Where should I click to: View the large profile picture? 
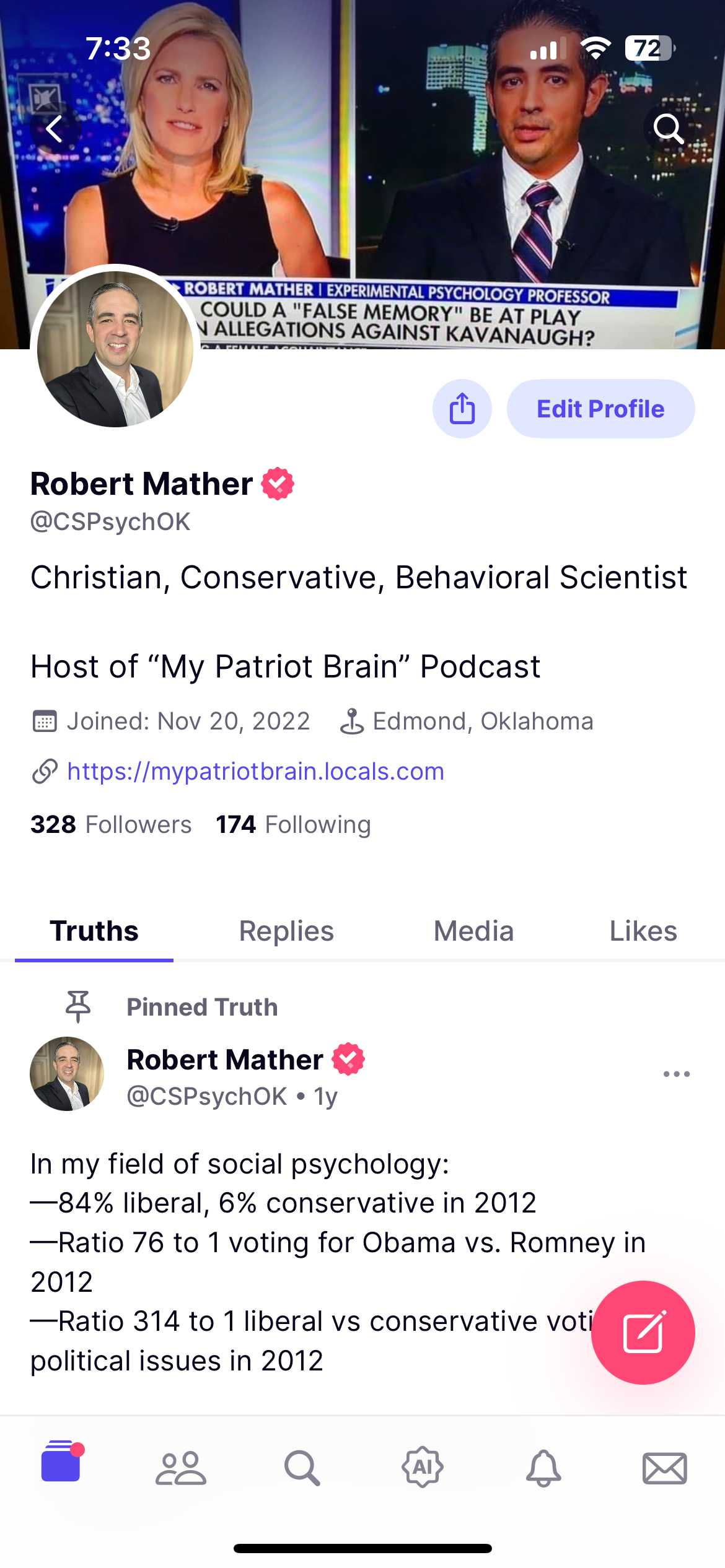click(x=115, y=349)
